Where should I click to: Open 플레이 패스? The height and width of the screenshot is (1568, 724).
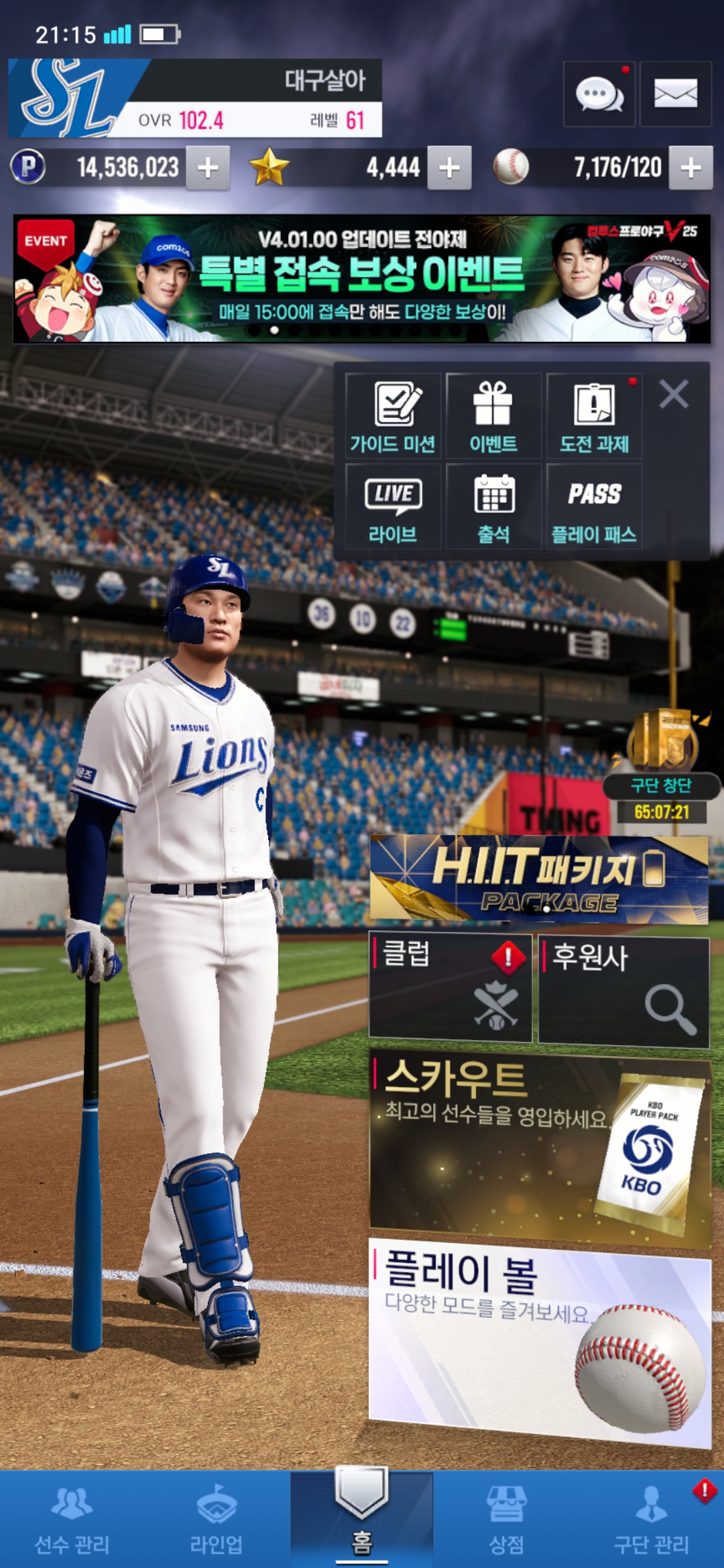click(594, 507)
